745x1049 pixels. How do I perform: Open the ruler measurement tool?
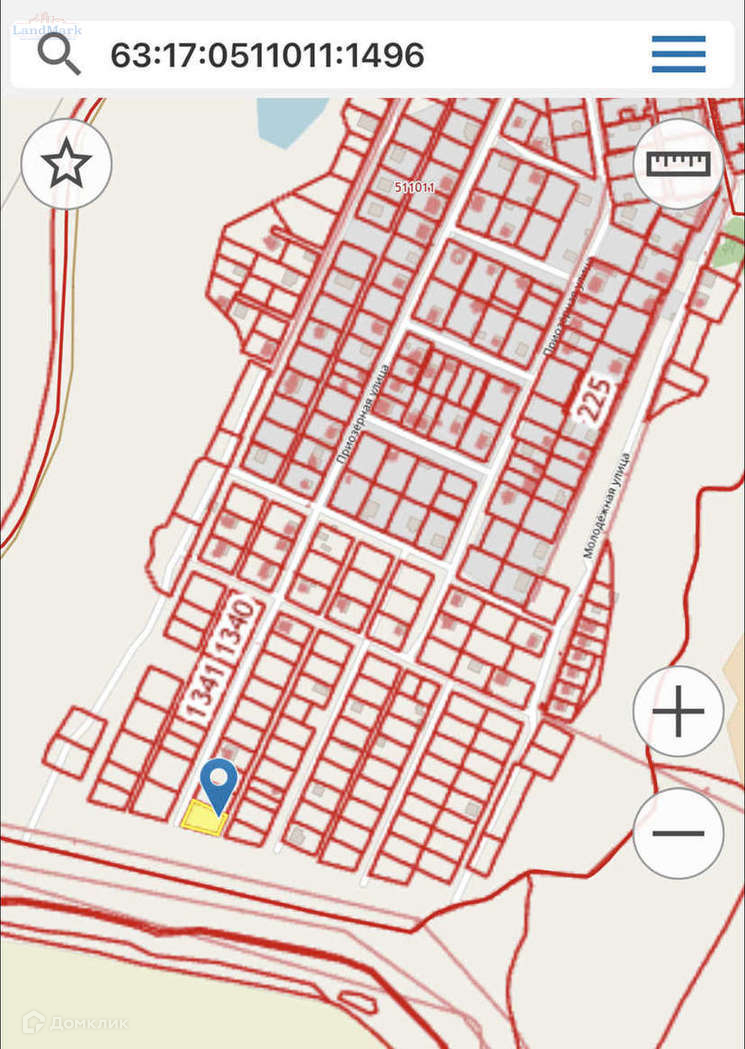678,163
